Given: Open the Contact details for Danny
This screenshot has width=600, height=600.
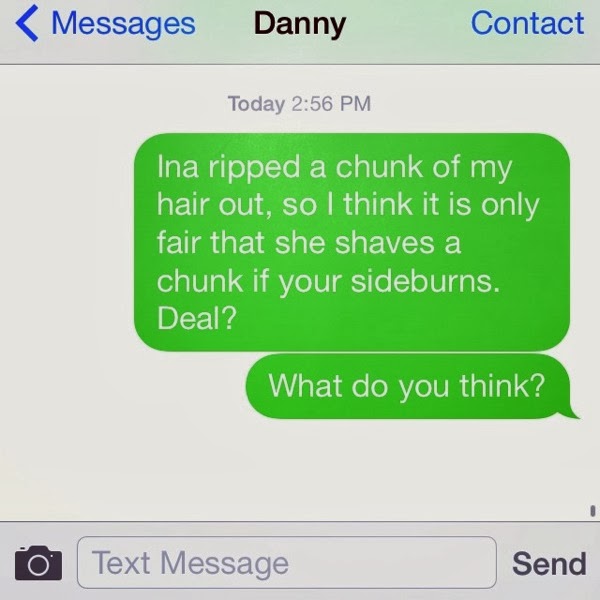Looking at the screenshot, I should click(527, 23).
